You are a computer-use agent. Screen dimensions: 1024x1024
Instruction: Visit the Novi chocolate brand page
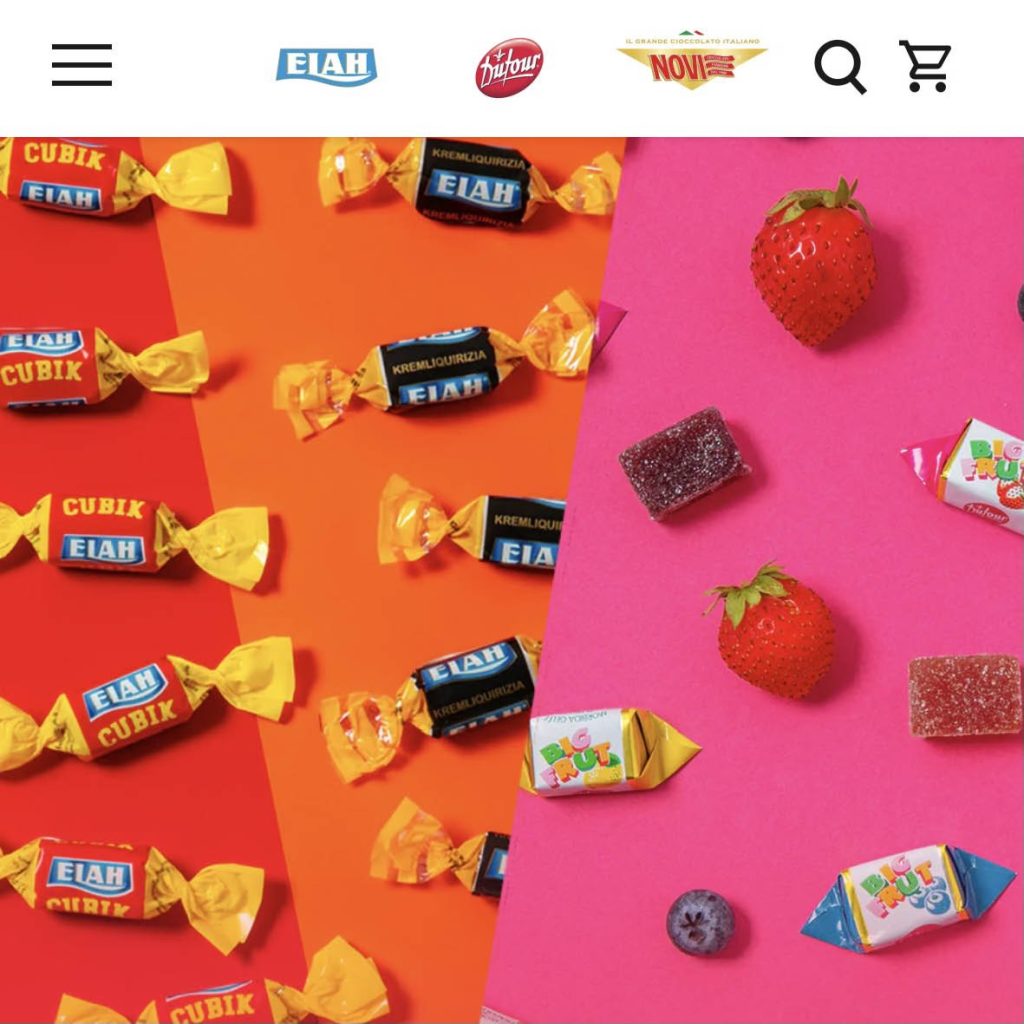691,62
